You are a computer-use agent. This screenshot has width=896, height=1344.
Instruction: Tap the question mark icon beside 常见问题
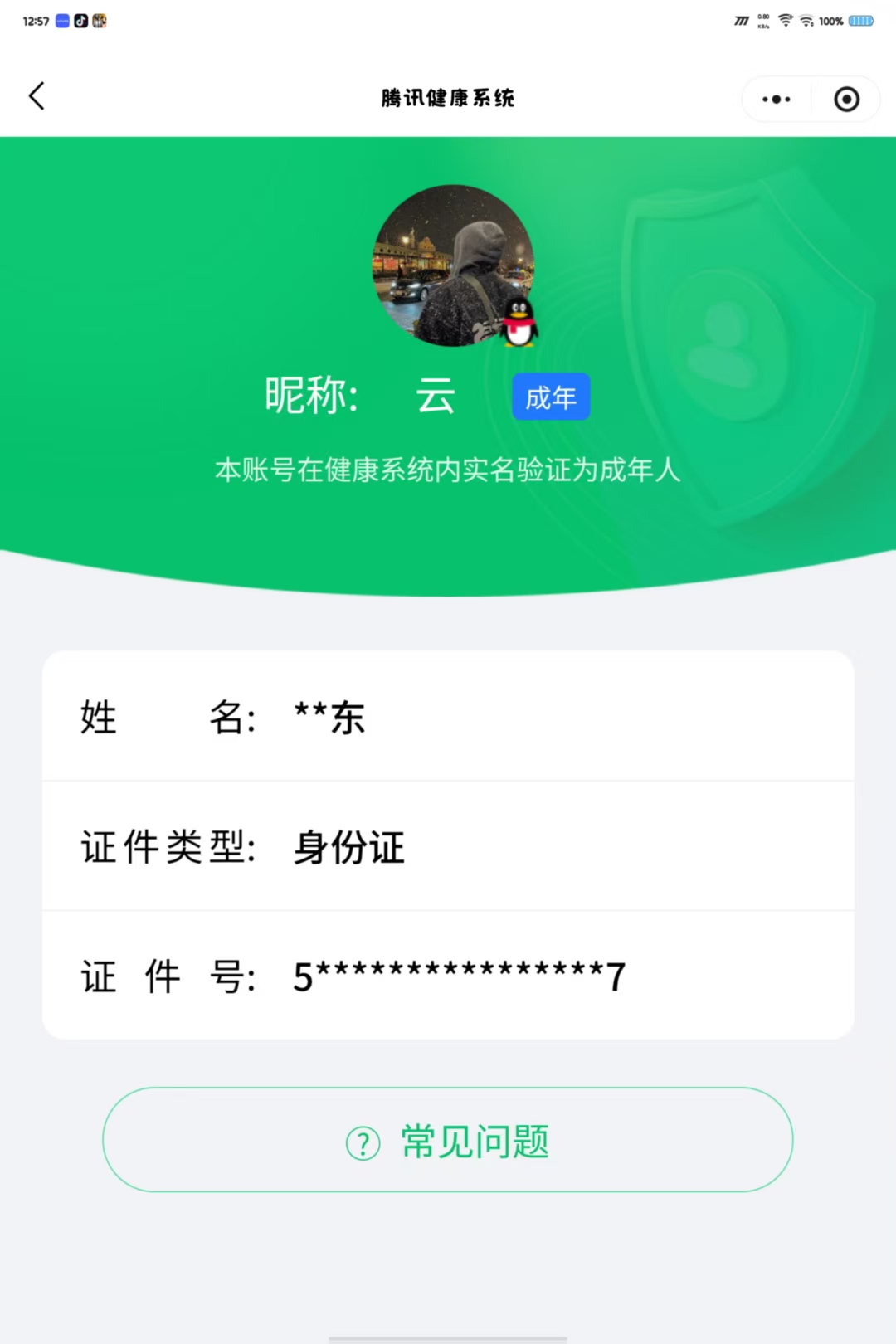tap(362, 1142)
